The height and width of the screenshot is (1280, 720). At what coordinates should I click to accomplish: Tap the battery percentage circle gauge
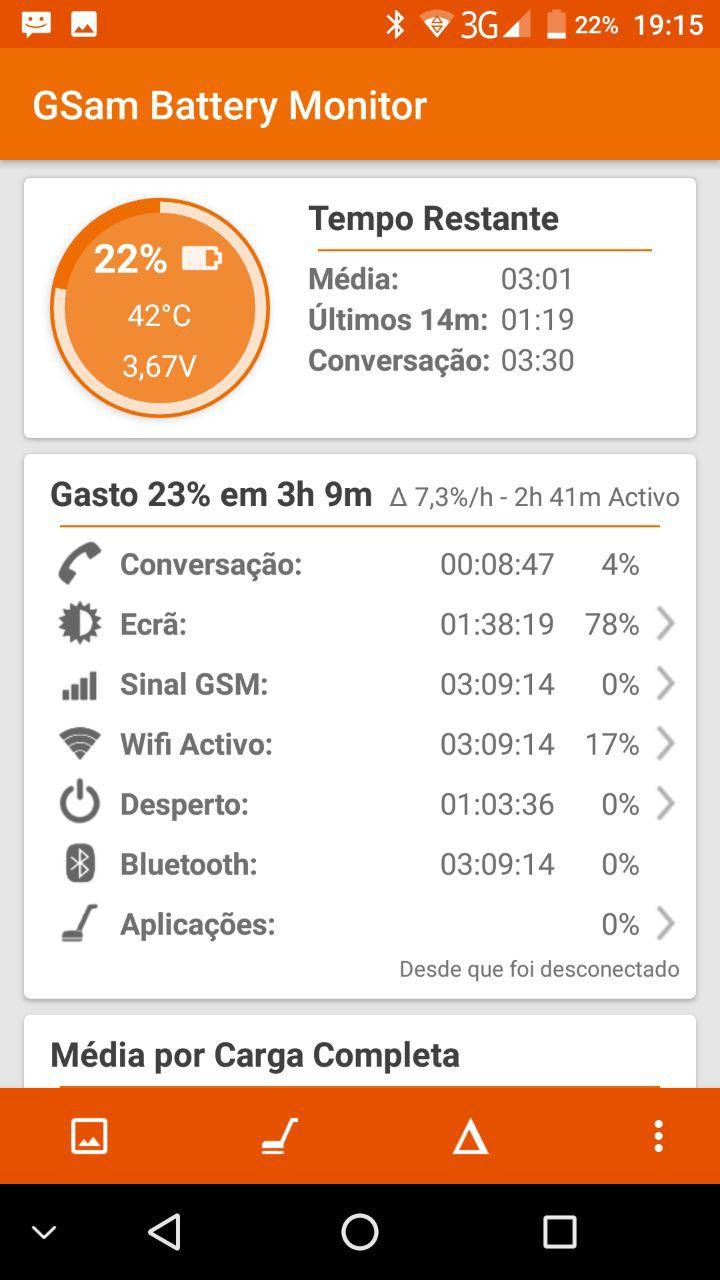pyautogui.click(x=160, y=308)
